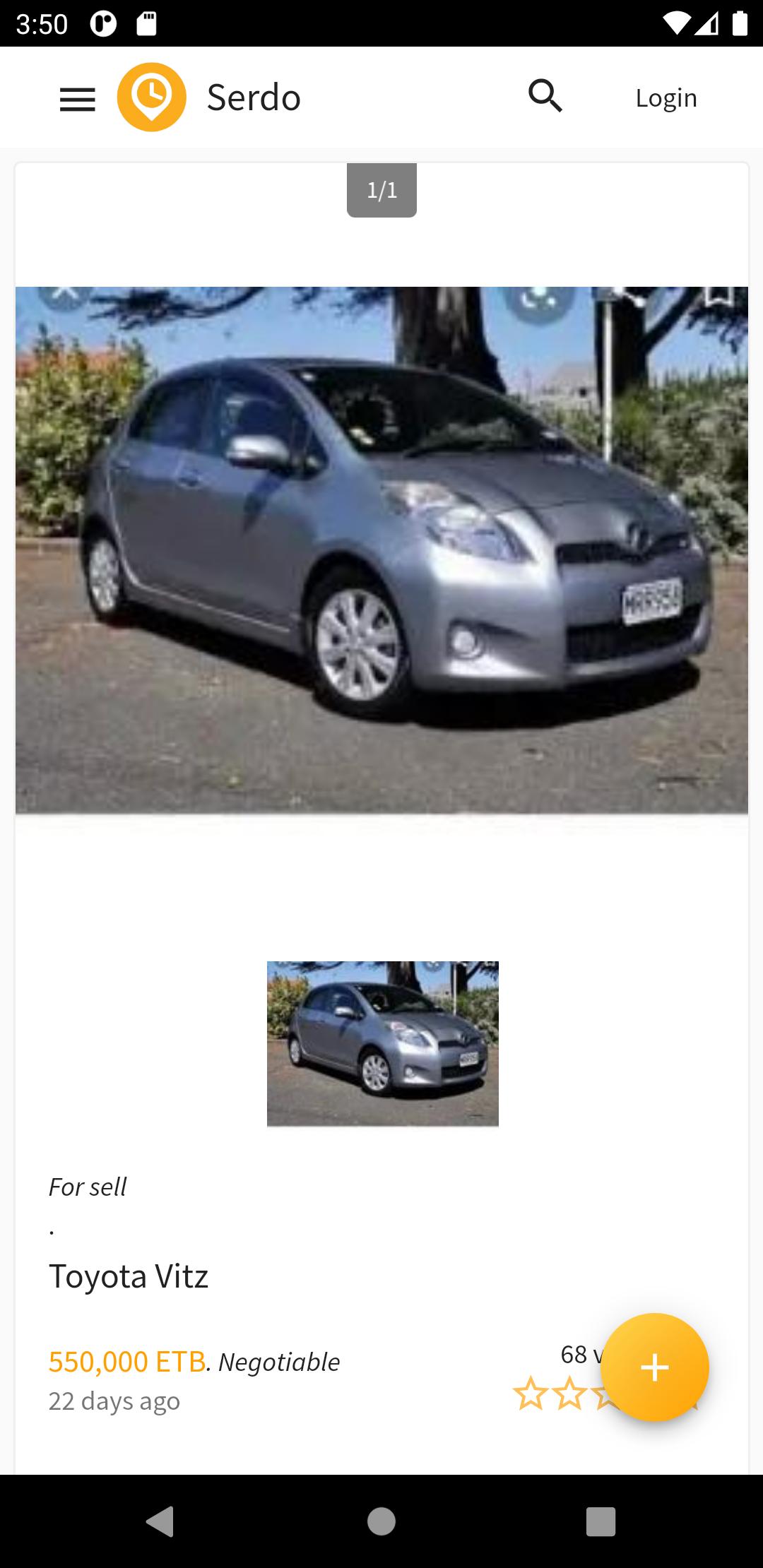Open the hamburger navigation menu
Viewport: 763px width, 1568px height.
(77, 98)
